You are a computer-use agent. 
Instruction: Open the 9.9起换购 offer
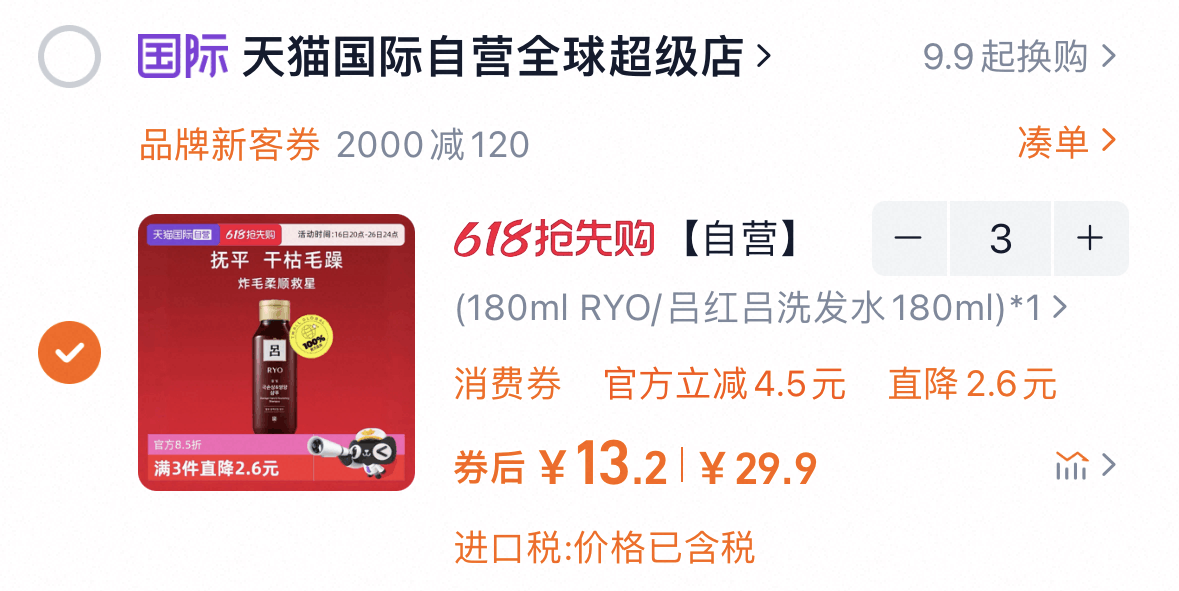pos(1018,57)
